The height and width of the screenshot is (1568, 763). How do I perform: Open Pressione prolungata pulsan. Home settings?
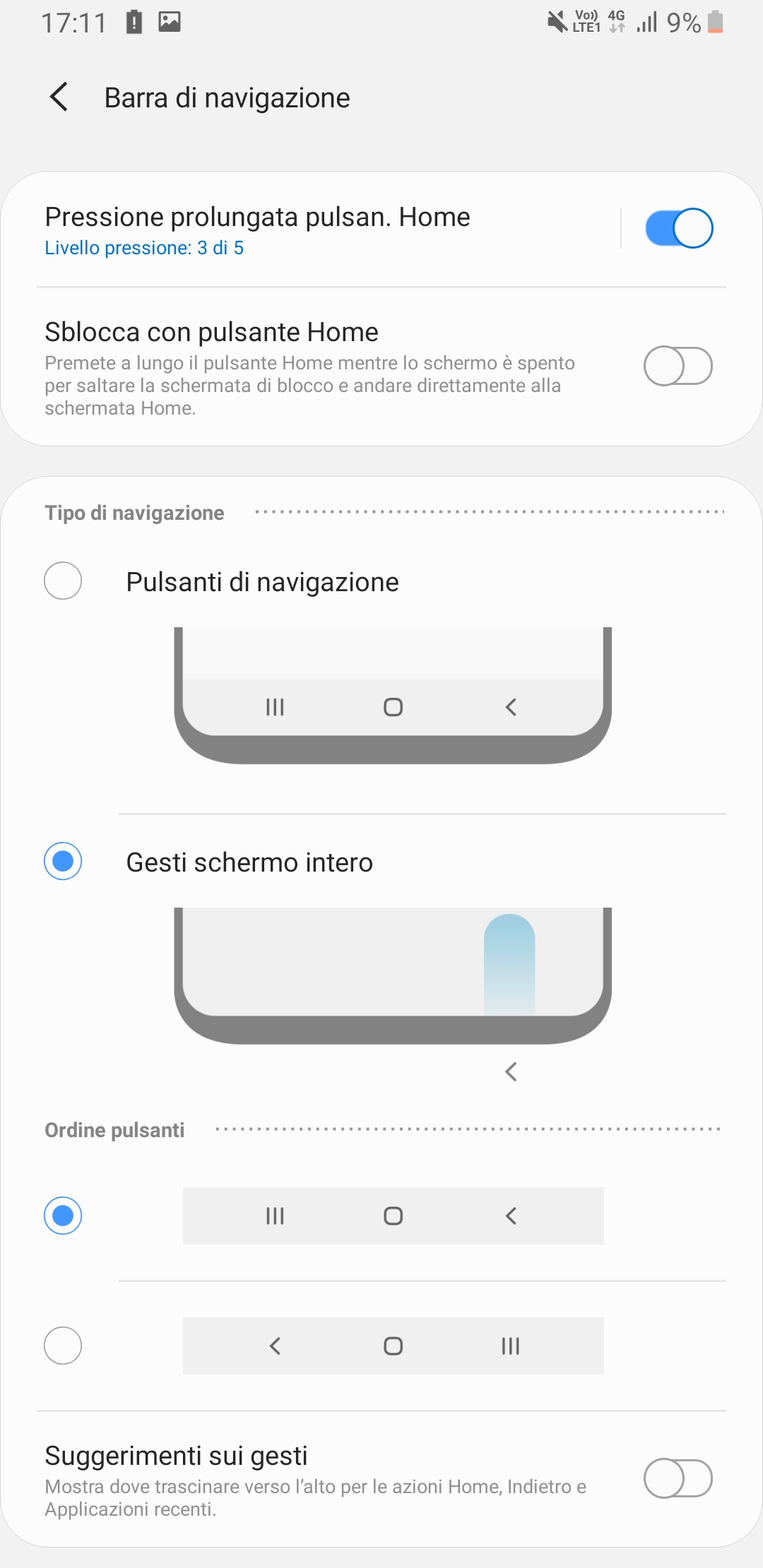(311, 230)
